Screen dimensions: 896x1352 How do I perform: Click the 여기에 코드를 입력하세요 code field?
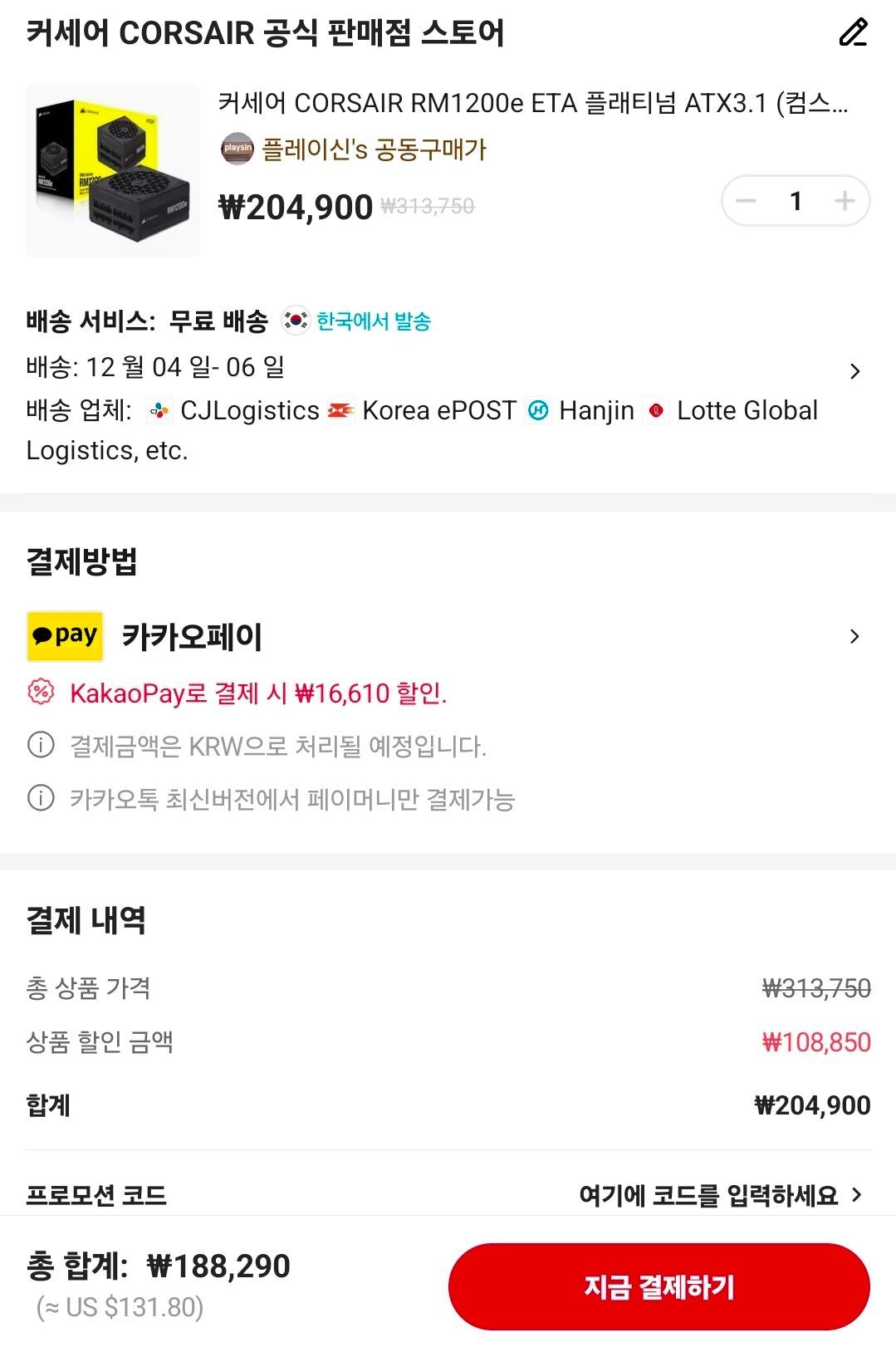712,1193
